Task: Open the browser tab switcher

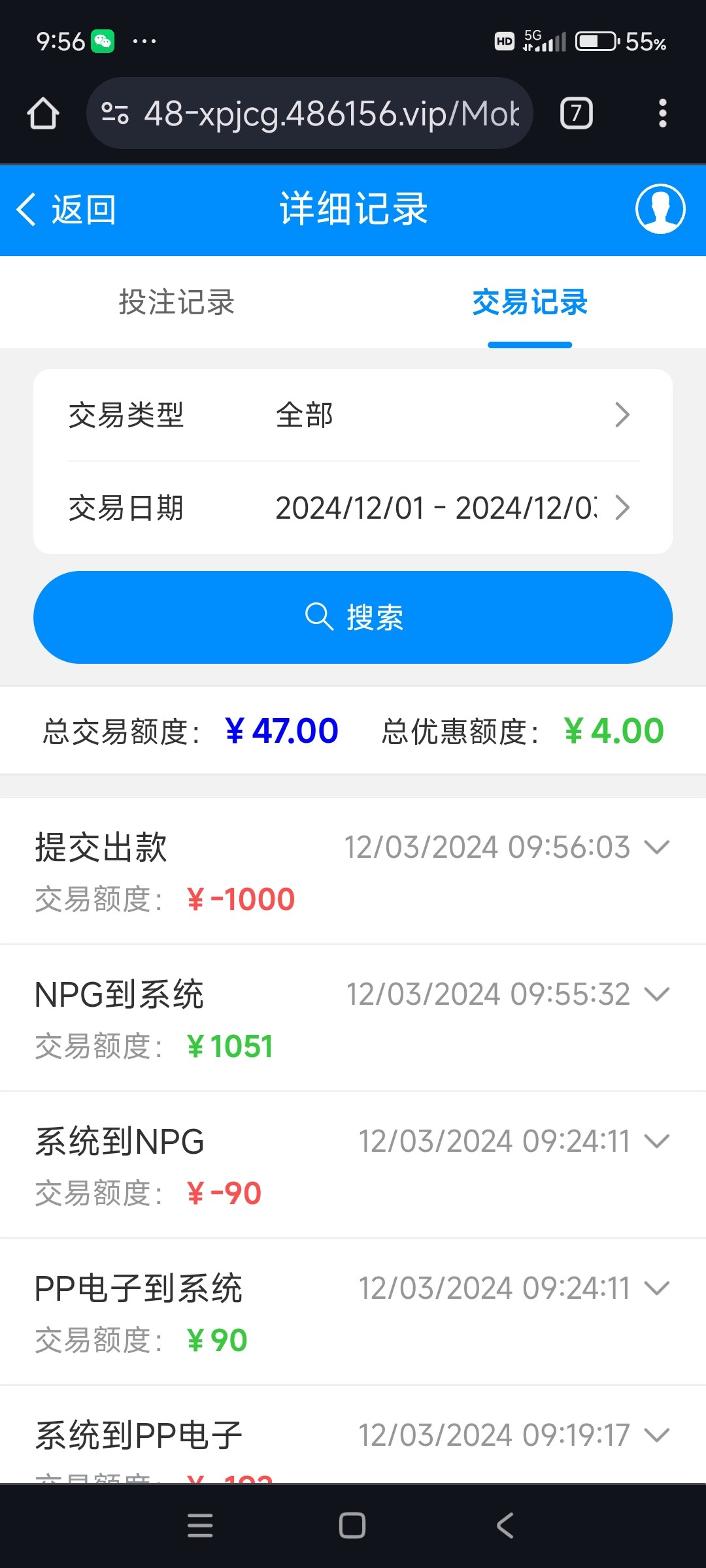Action: pyautogui.click(x=576, y=114)
